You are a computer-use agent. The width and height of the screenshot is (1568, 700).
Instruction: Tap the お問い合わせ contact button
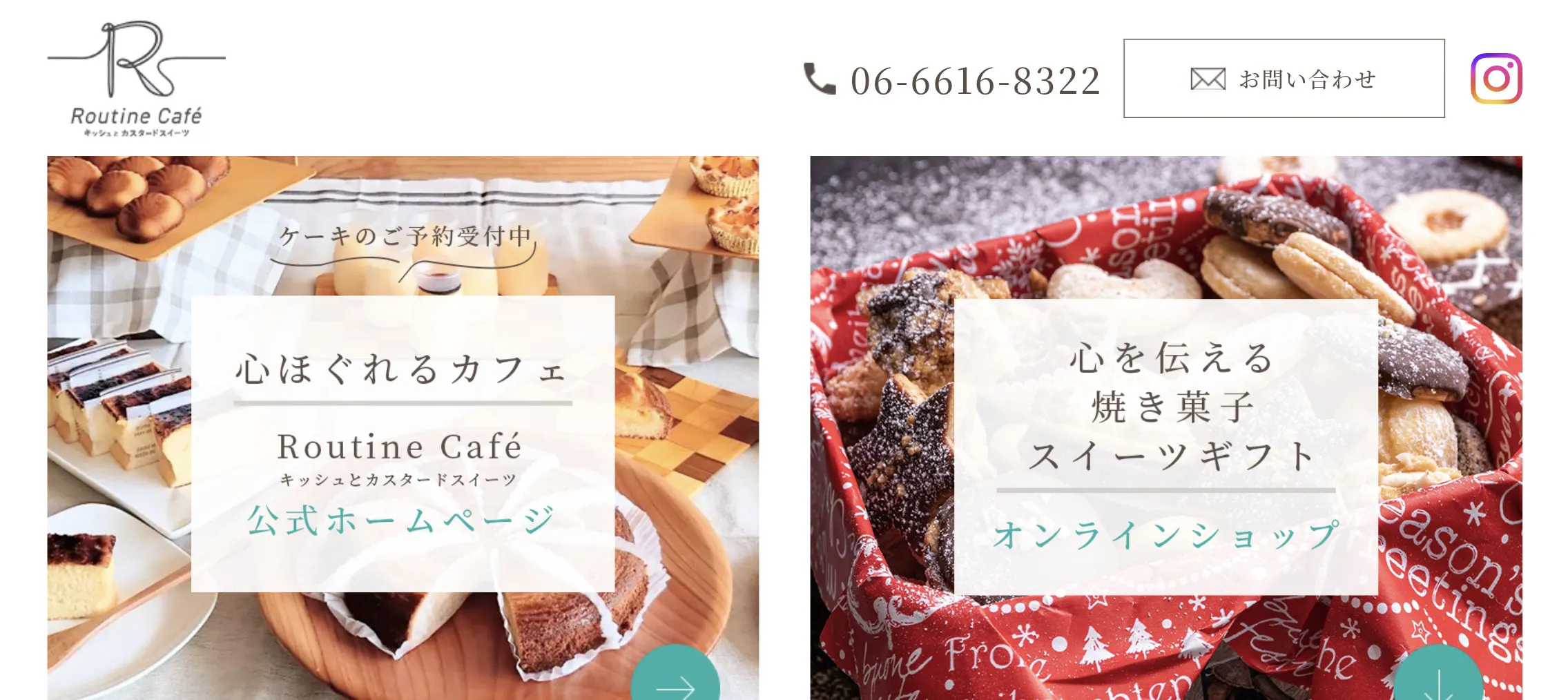pyautogui.click(x=1284, y=79)
